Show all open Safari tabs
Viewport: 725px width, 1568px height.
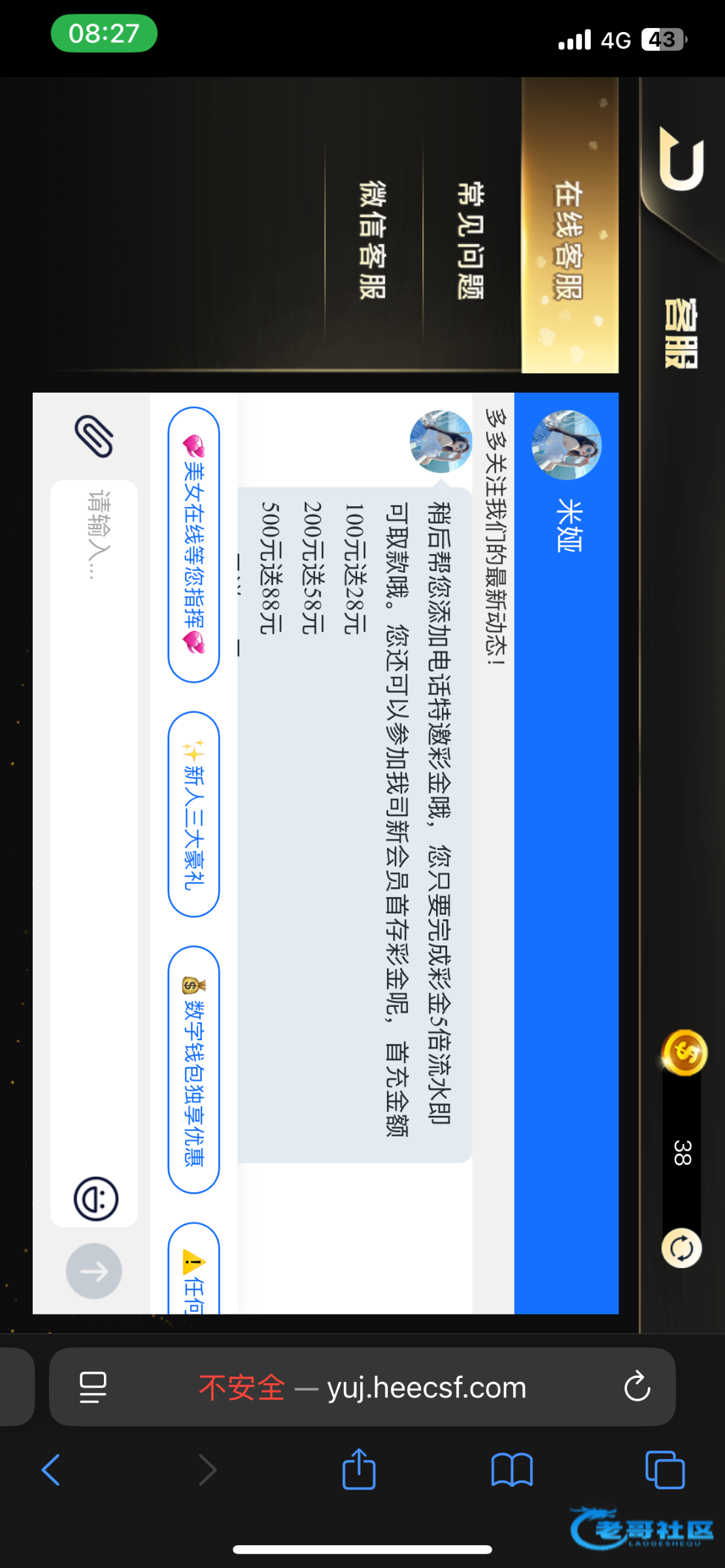pyautogui.click(x=665, y=1470)
